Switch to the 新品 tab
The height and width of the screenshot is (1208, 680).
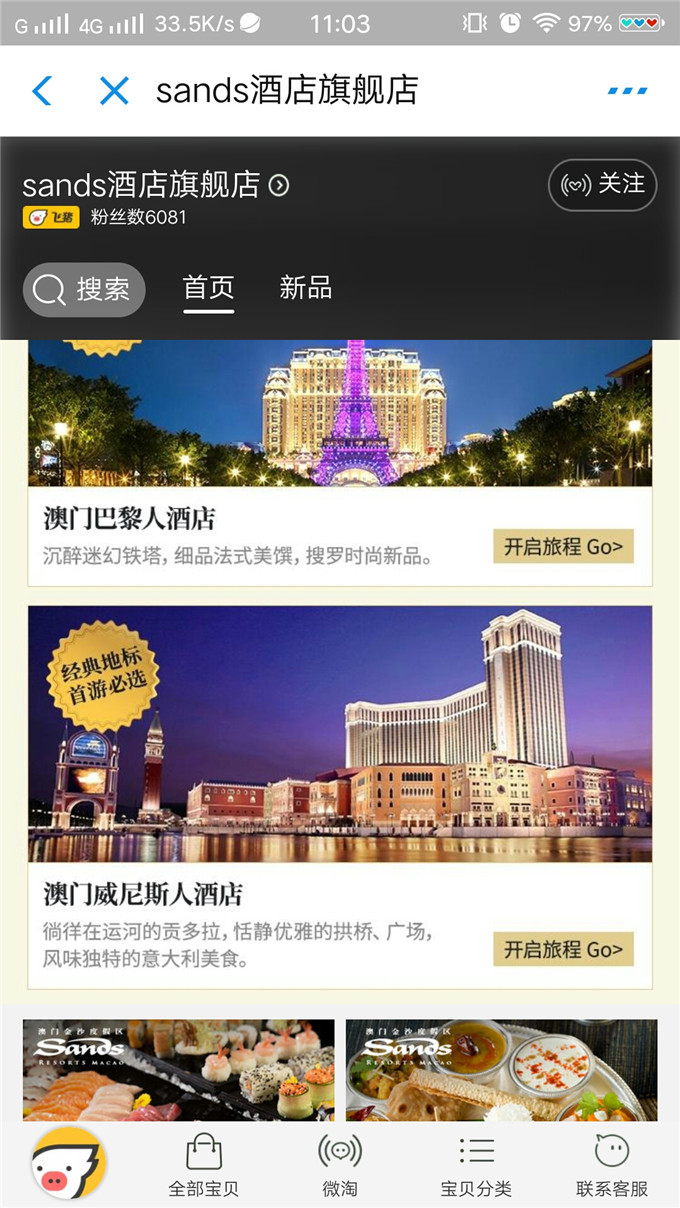point(305,289)
